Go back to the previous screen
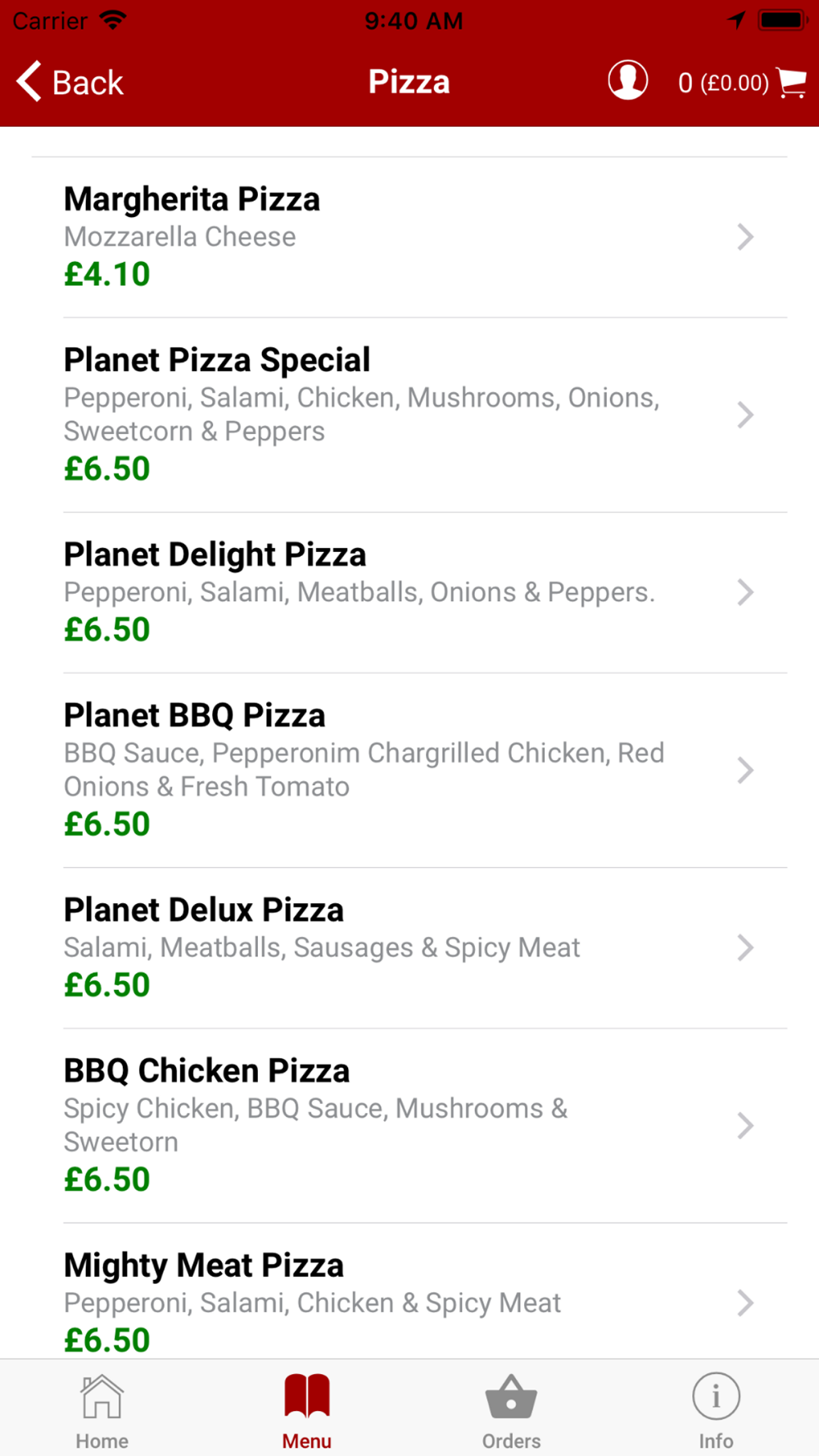The image size is (819, 1456). pyautogui.click(x=70, y=83)
